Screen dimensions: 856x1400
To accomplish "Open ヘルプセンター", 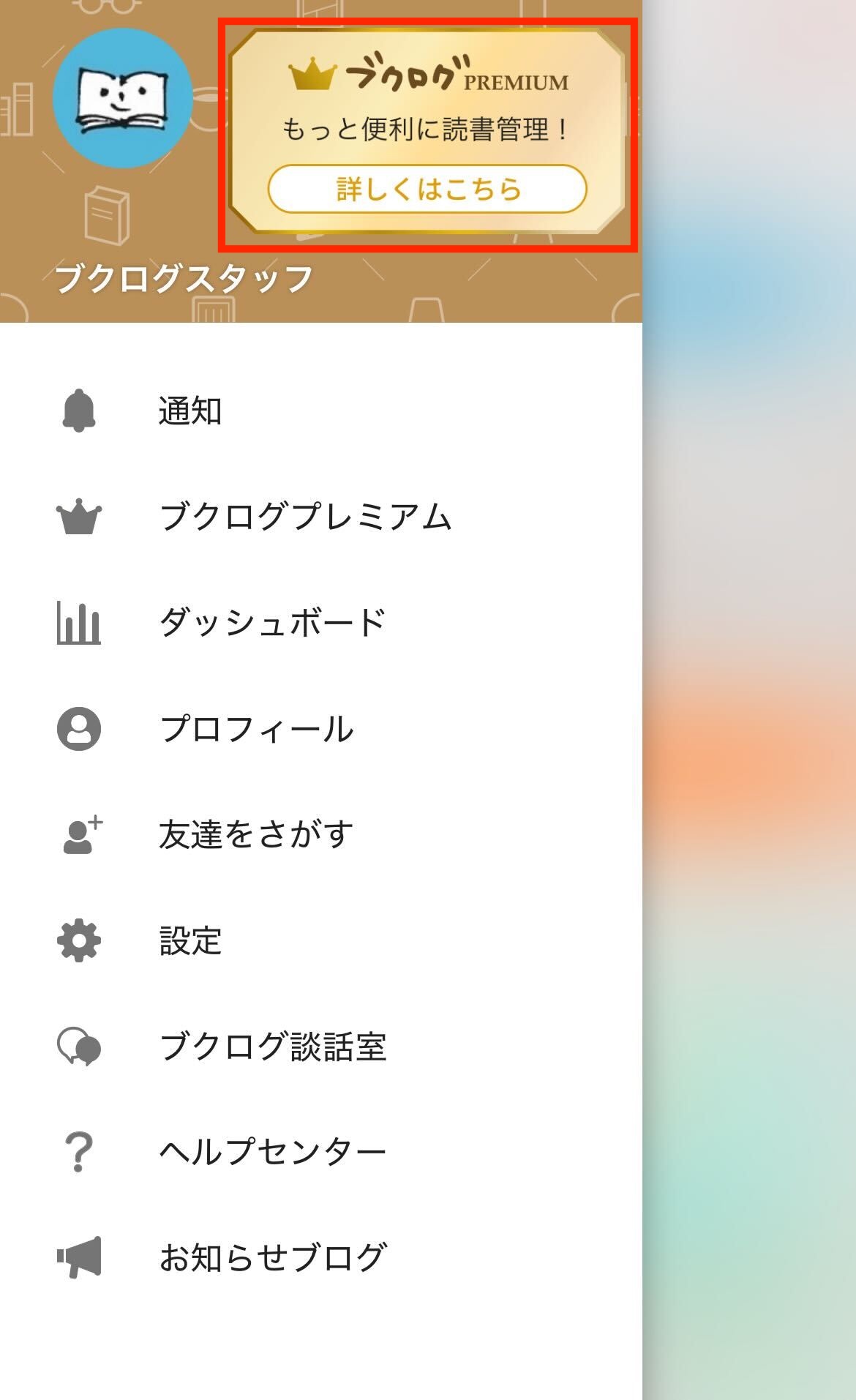I will (272, 1153).
